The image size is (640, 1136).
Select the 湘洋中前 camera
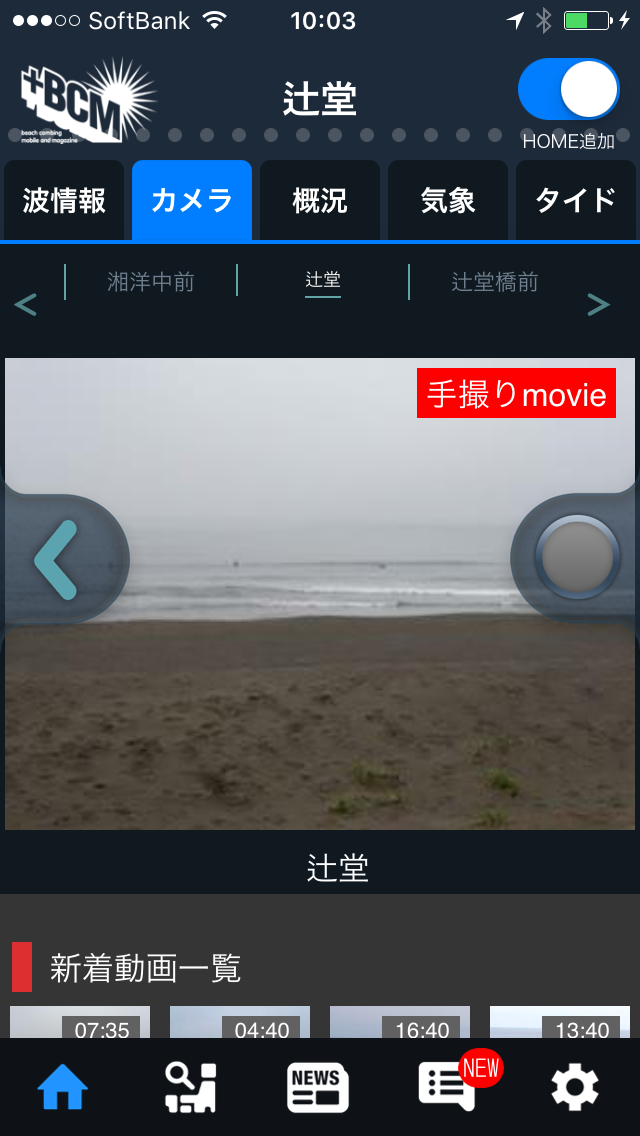coord(151,282)
